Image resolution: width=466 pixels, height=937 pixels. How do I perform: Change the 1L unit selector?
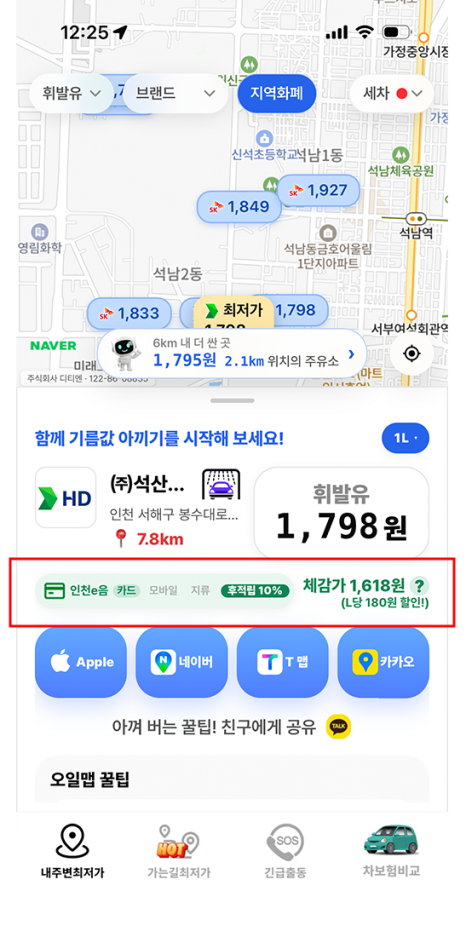pos(405,438)
